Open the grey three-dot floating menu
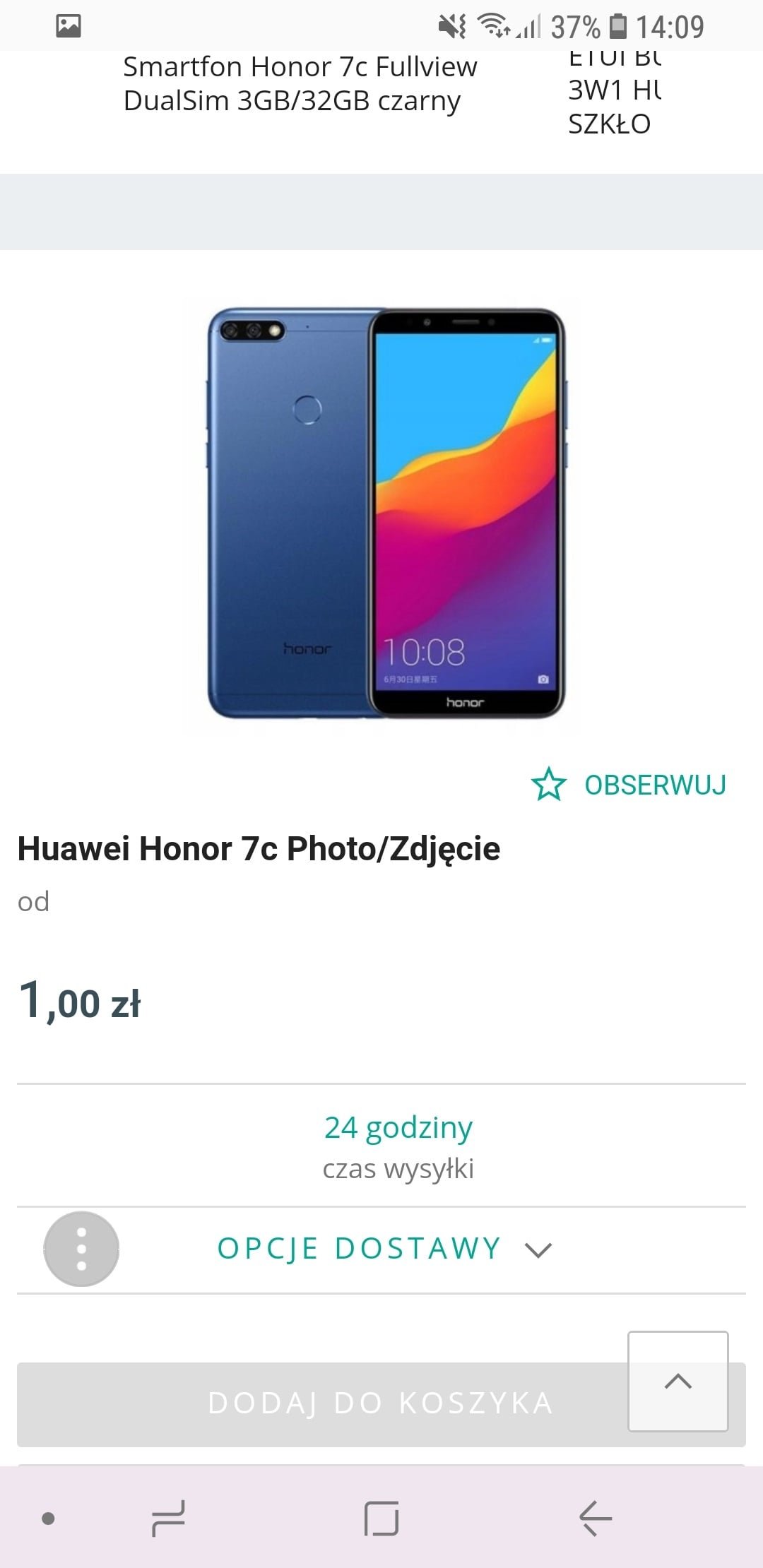The height and width of the screenshot is (1568, 763). click(x=81, y=1249)
